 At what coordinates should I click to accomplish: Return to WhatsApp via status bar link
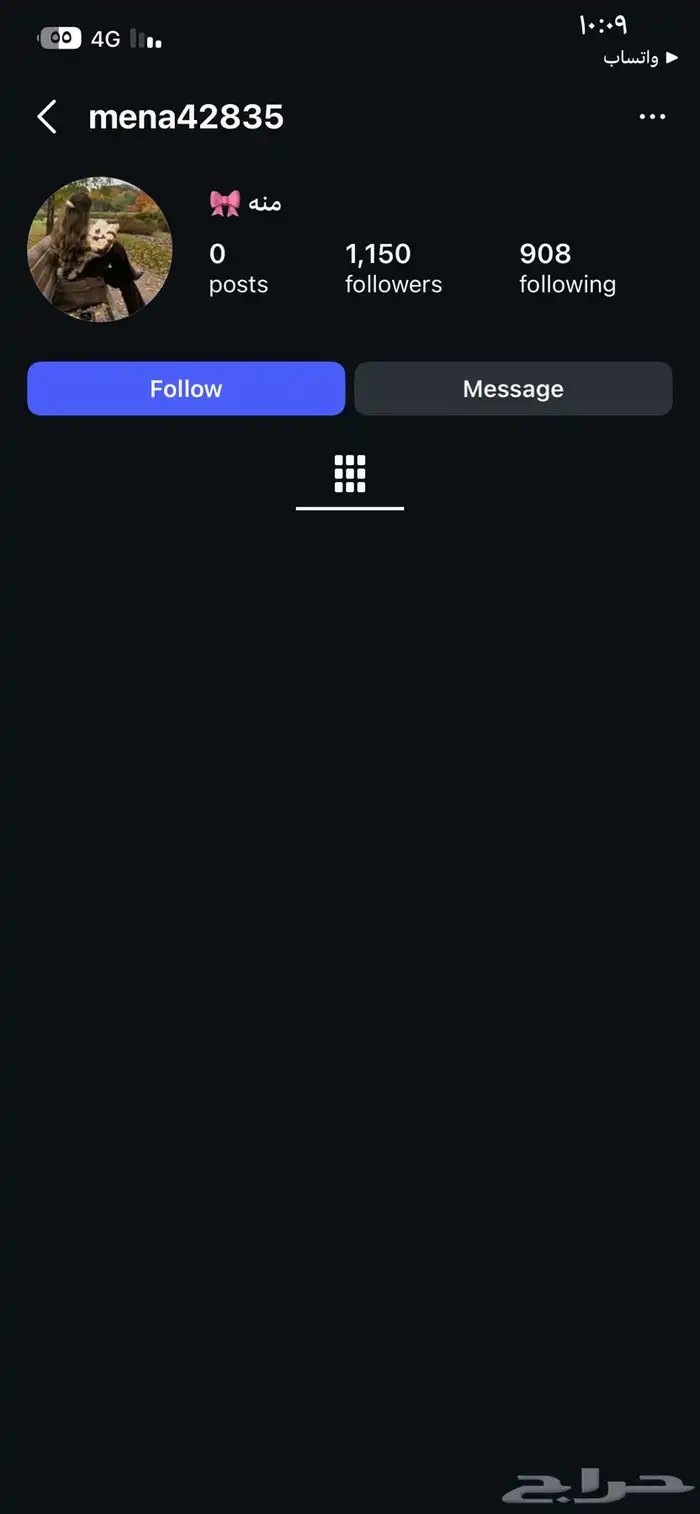pyautogui.click(x=640, y=58)
